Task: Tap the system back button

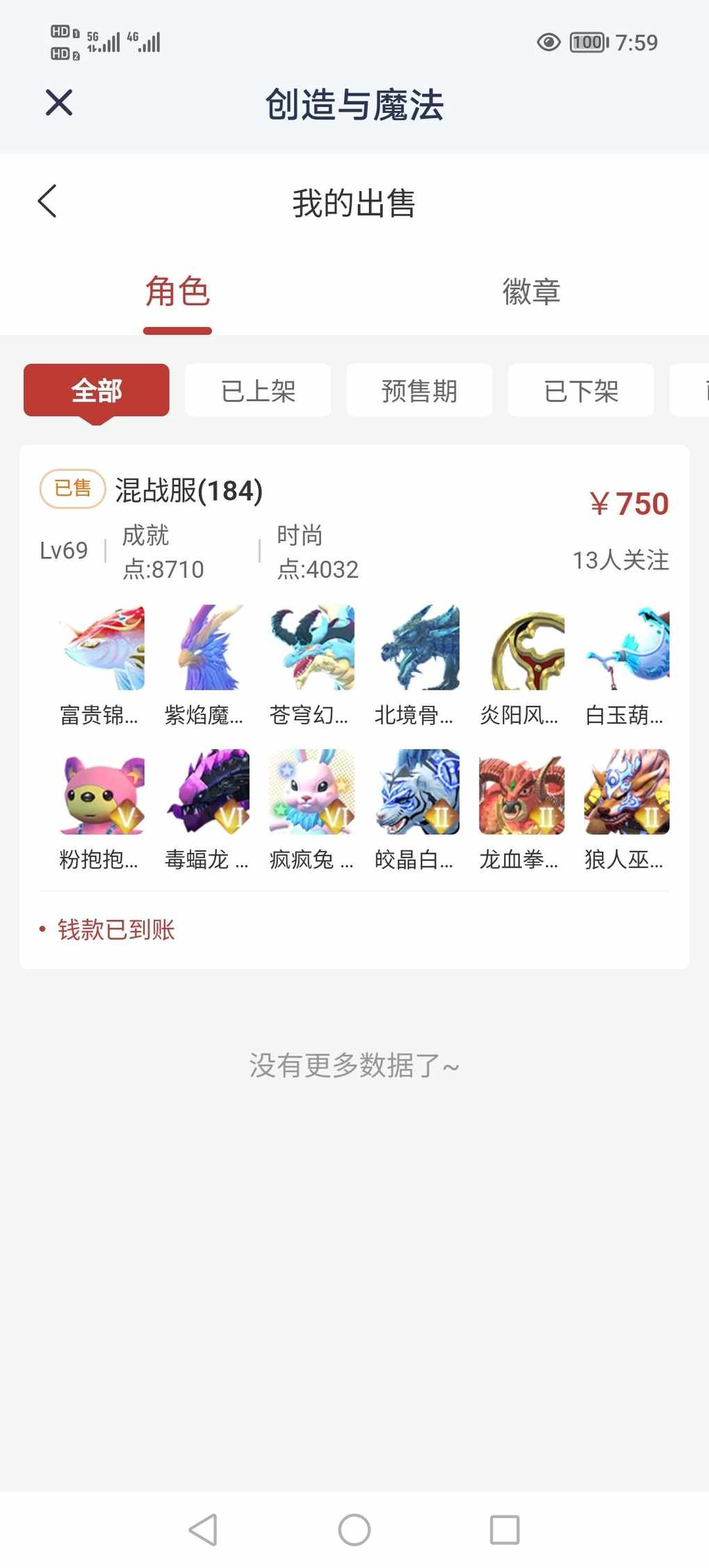Action: [x=203, y=1530]
